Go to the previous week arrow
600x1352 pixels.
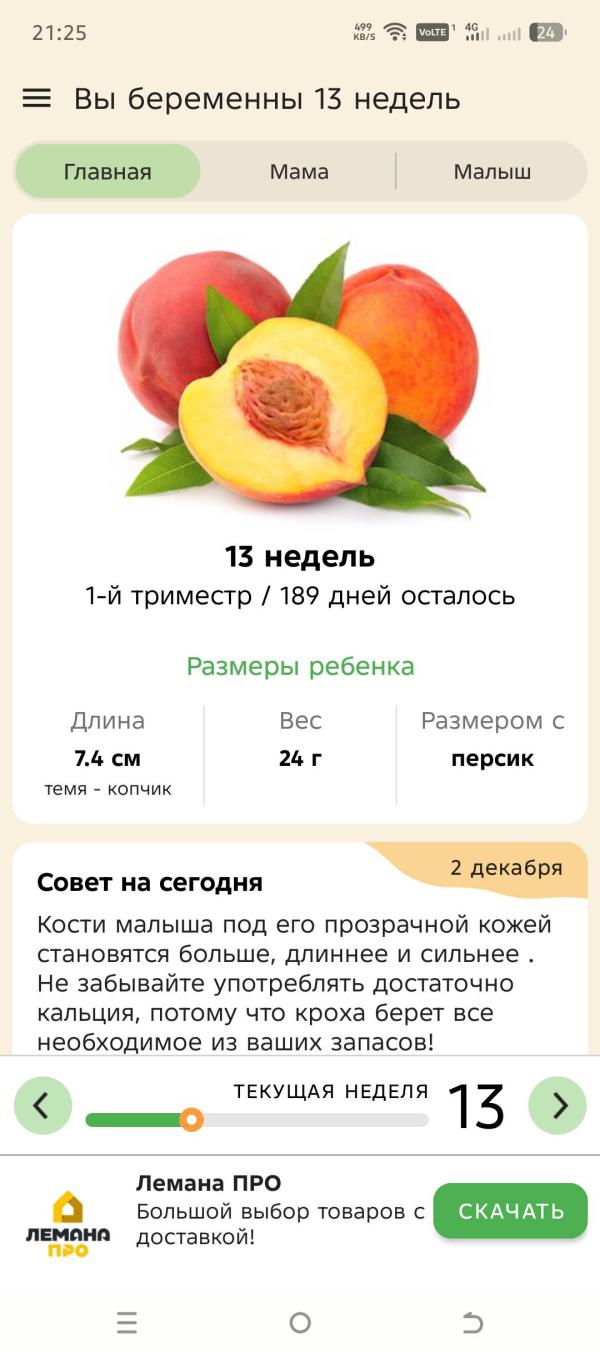pyautogui.click(x=43, y=1105)
